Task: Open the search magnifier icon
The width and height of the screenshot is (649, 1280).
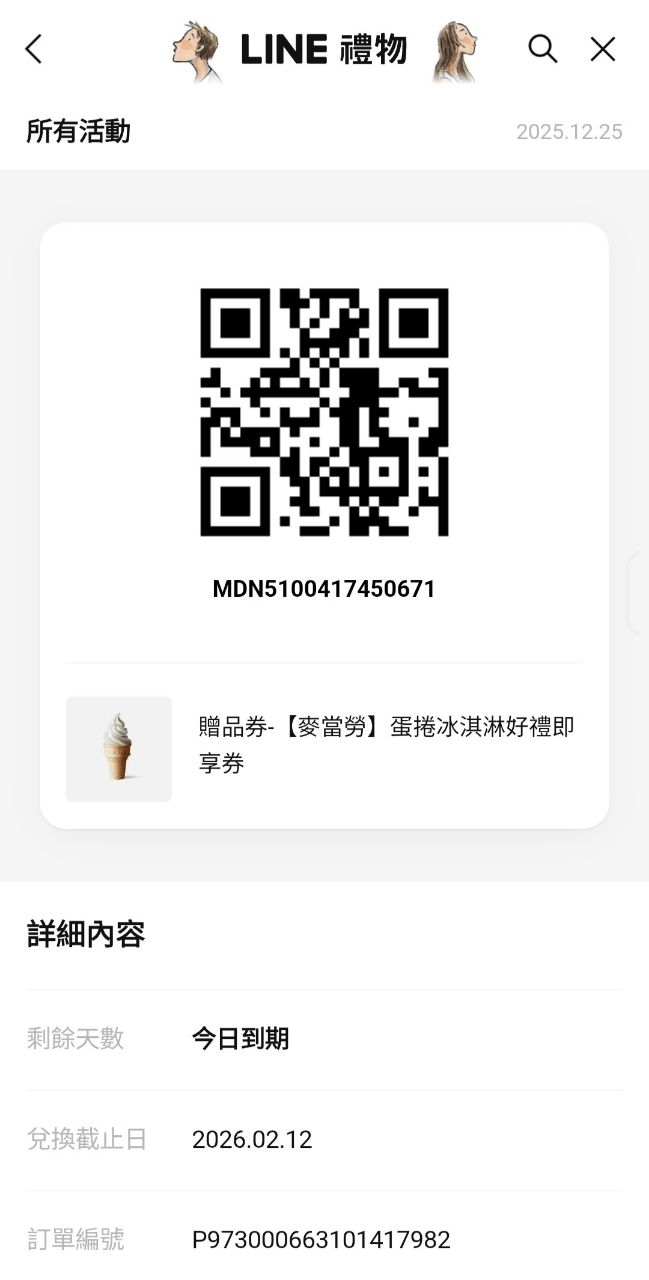Action: [x=542, y=48]
